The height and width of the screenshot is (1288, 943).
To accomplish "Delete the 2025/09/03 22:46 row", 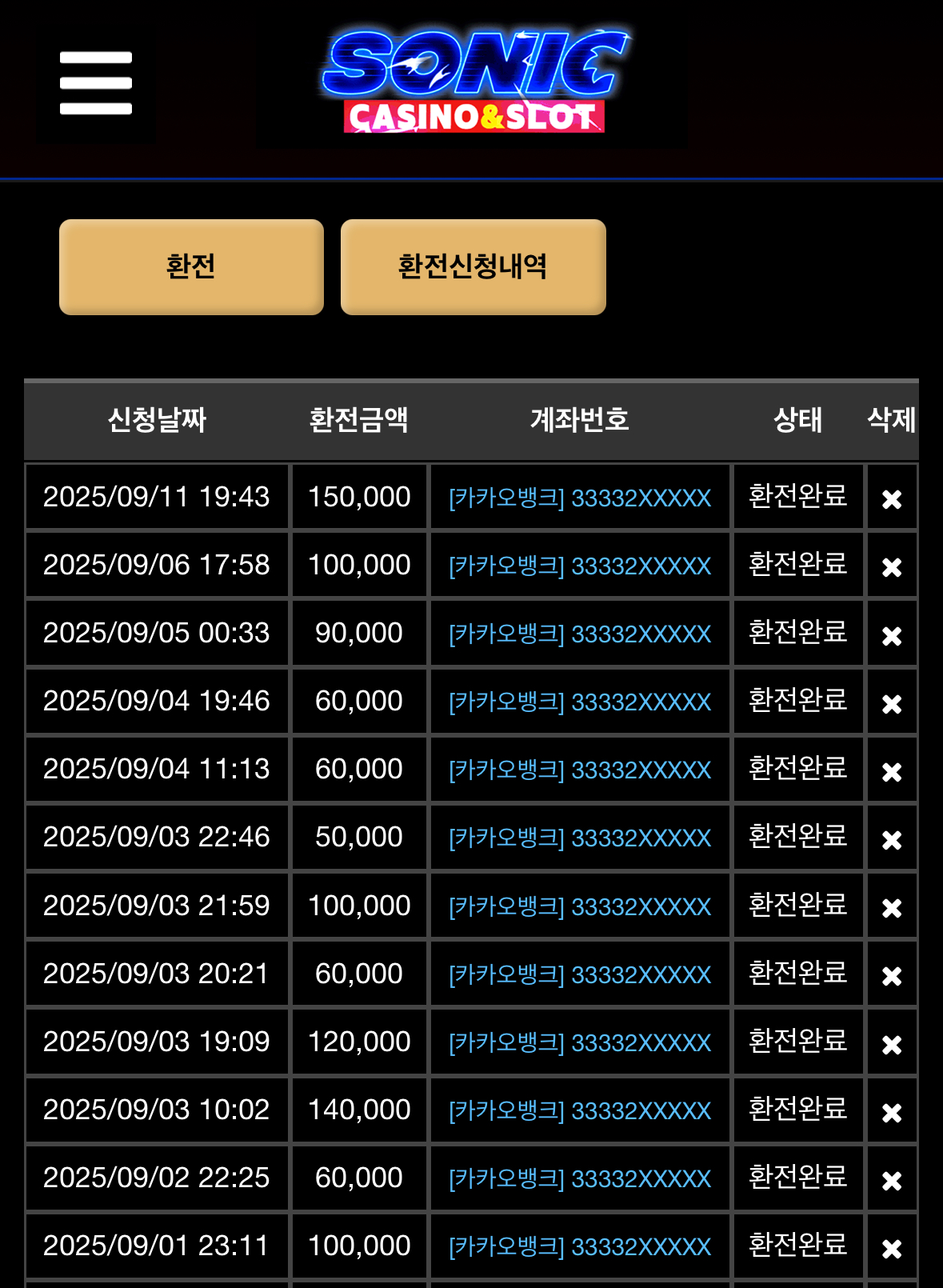I will [x=892, y=839].
